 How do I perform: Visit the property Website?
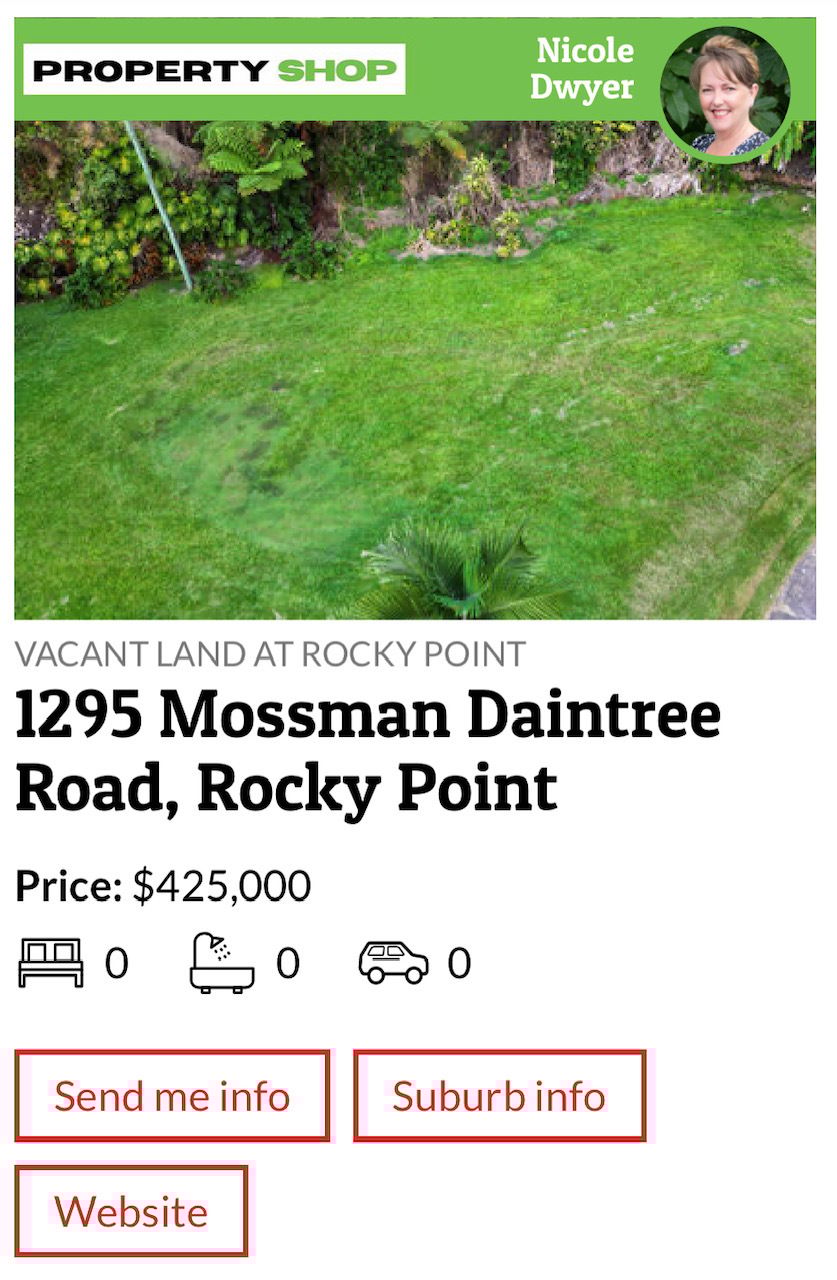(x=131, y=1211)
